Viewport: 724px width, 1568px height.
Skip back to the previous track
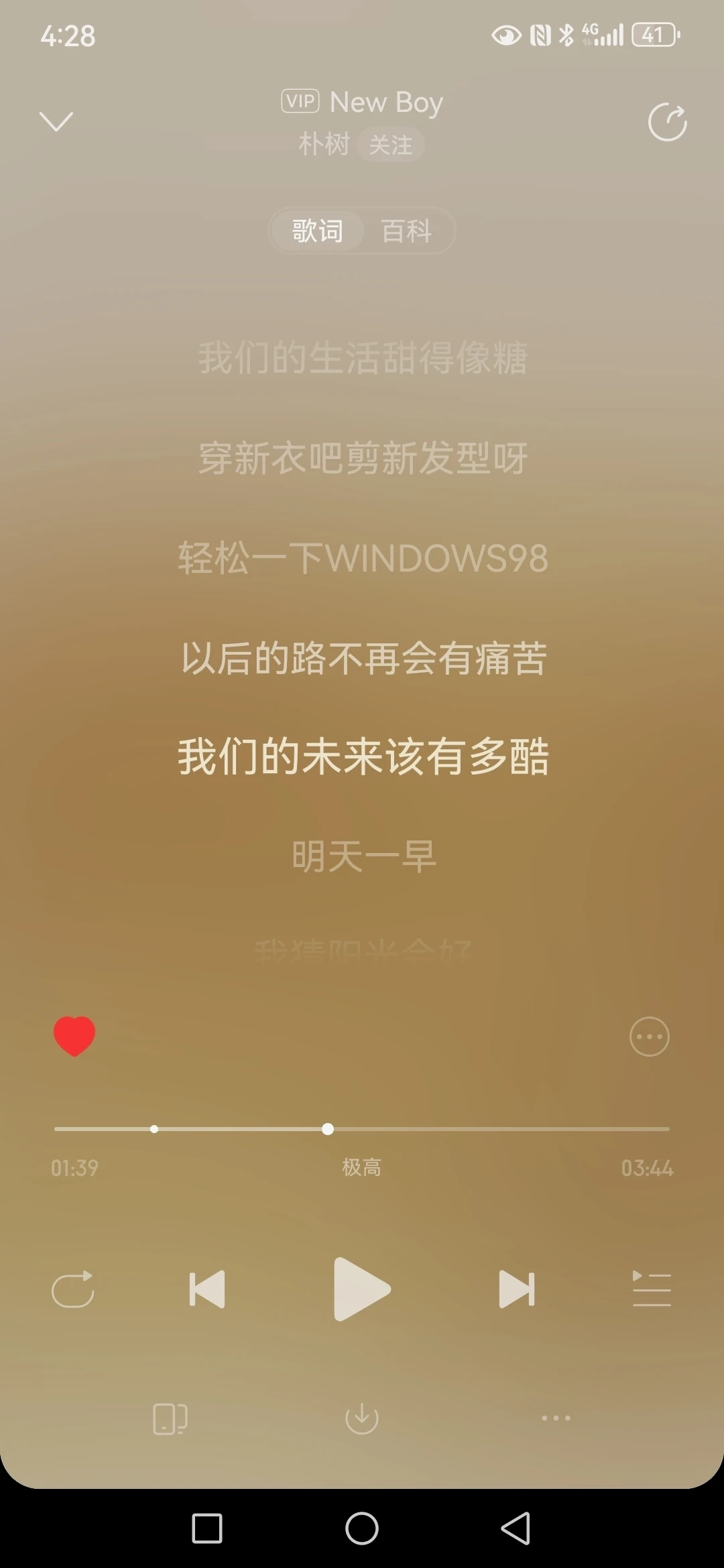(x=207, y=1289)
